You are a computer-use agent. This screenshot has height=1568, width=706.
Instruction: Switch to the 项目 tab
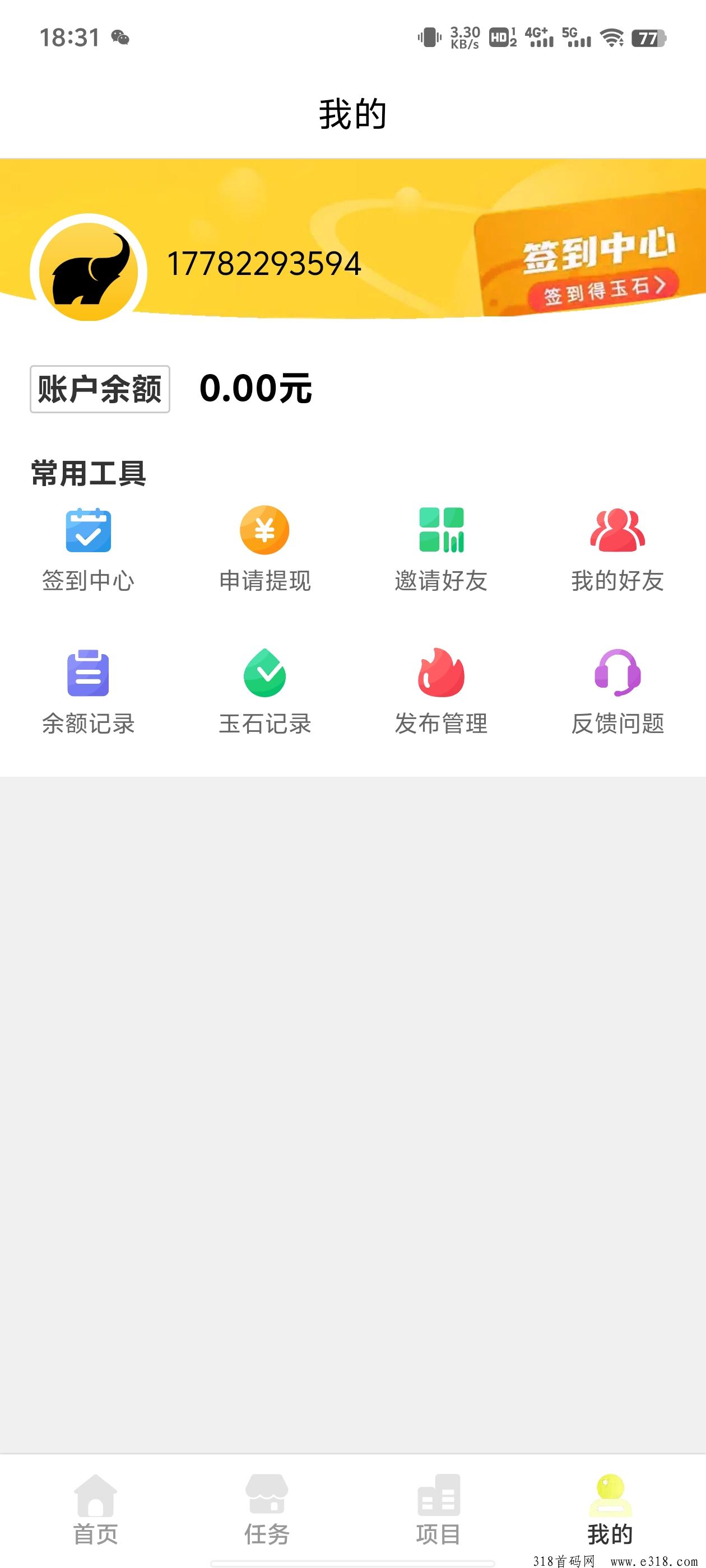point(439,1510)
